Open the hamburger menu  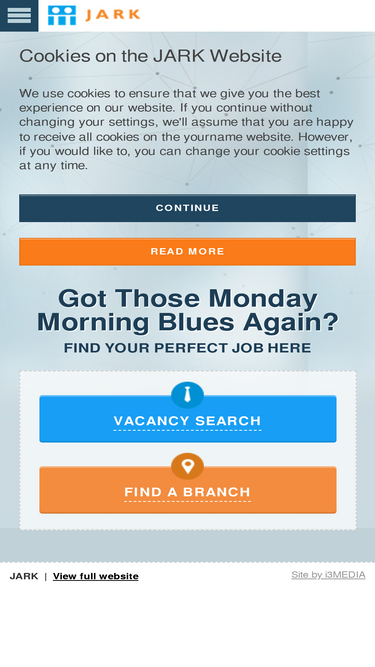tap(19, 16)
